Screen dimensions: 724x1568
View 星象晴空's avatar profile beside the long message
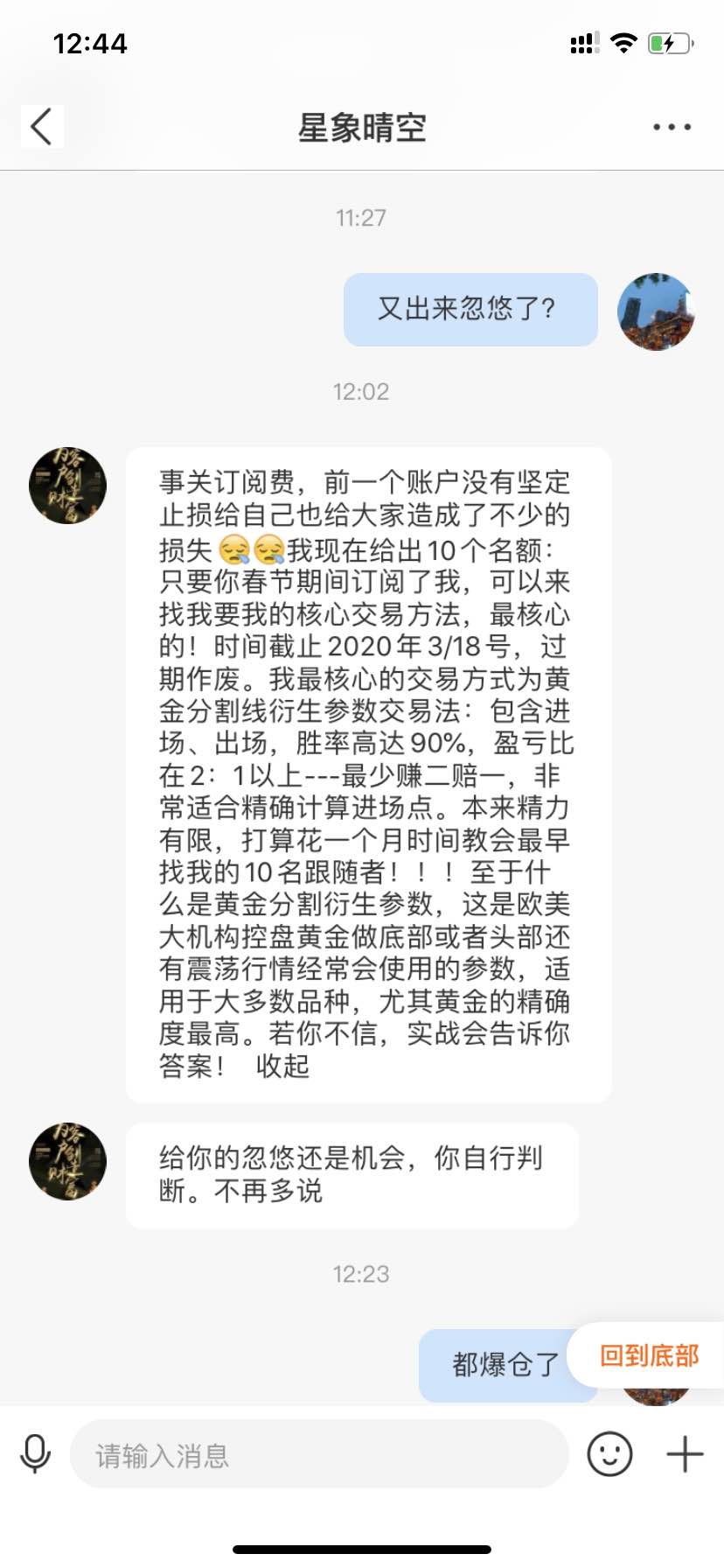pos(67,486)
